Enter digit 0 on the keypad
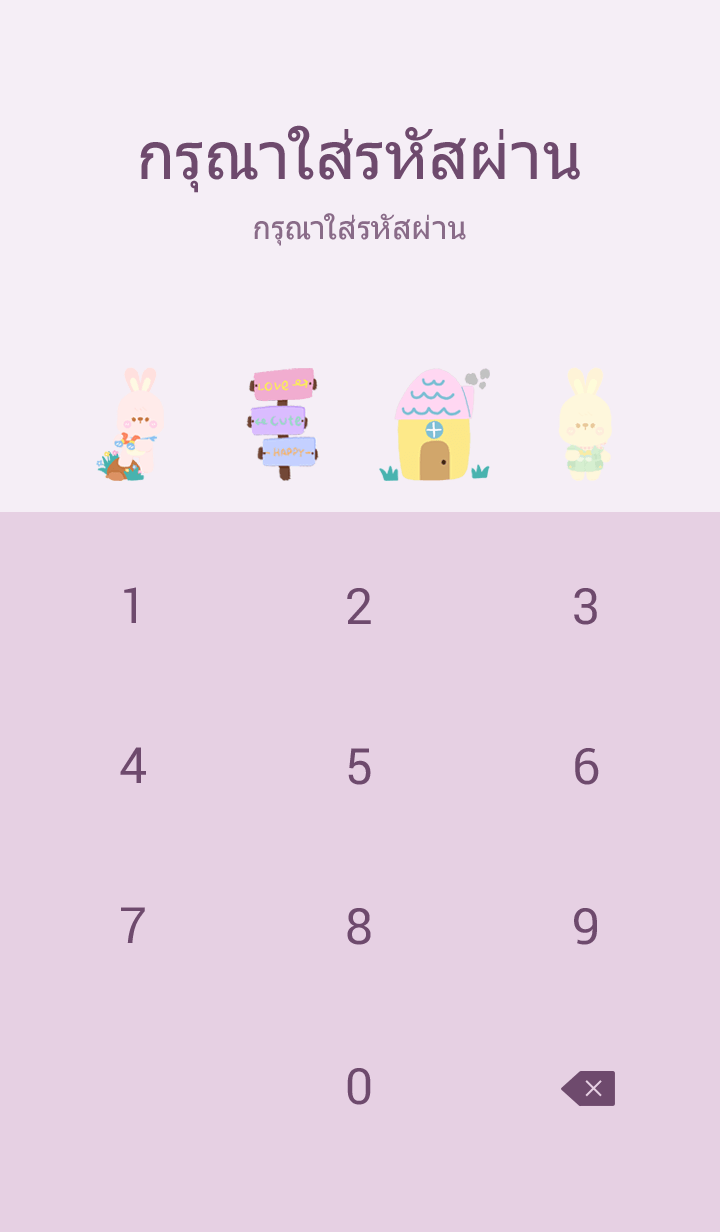This screenshot has height=1232, width=720. [359, 1087]
